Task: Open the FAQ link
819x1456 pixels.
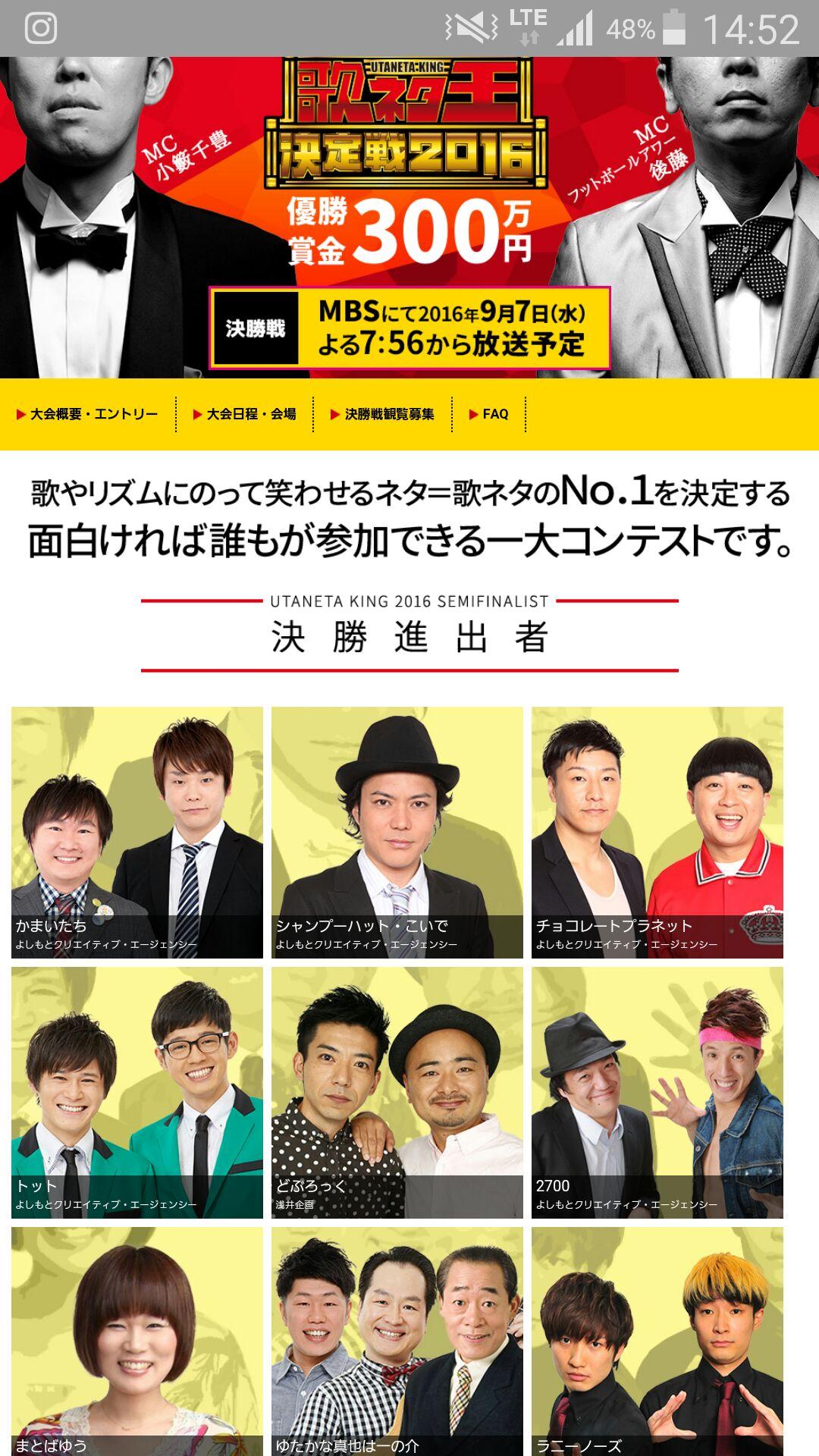Action: tap(488, 414)
